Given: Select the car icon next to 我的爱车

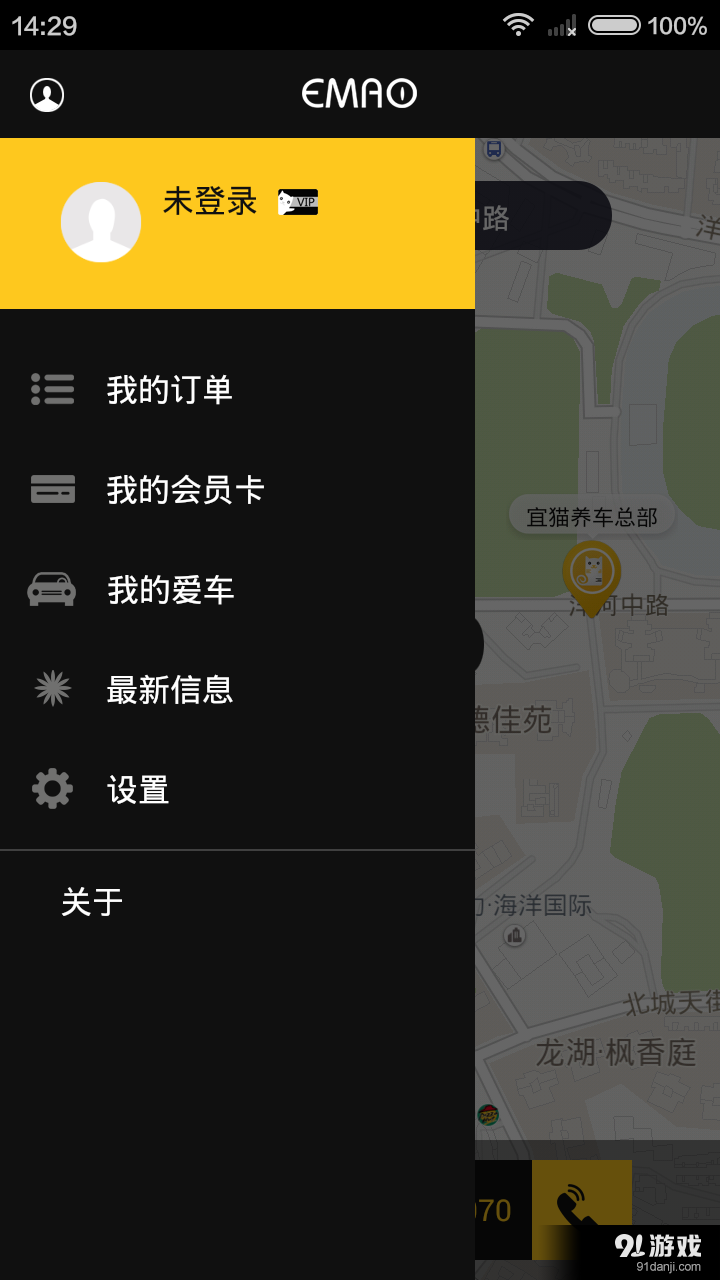Looking at the screenshot, I should click(x=52, y=590).
